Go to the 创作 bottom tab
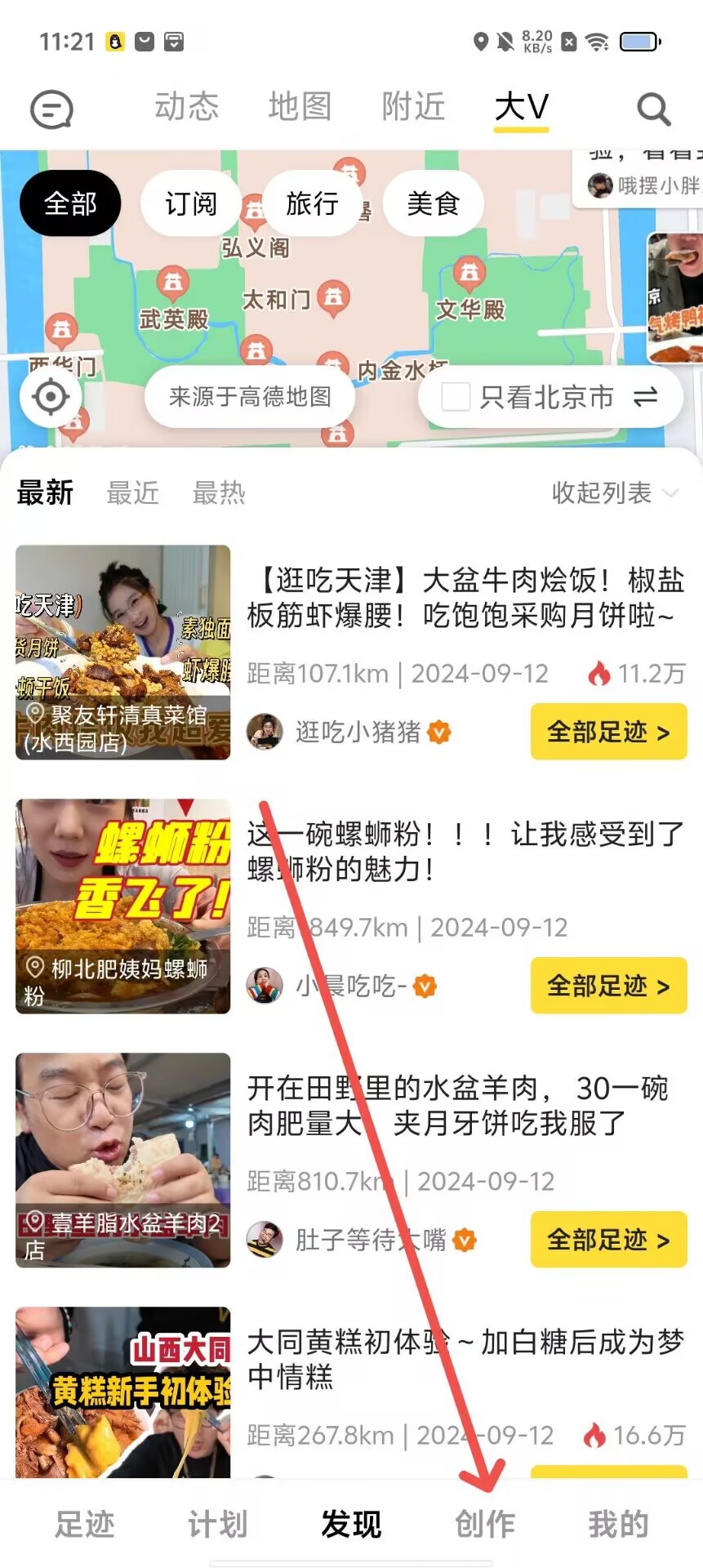 point(484,1524)
